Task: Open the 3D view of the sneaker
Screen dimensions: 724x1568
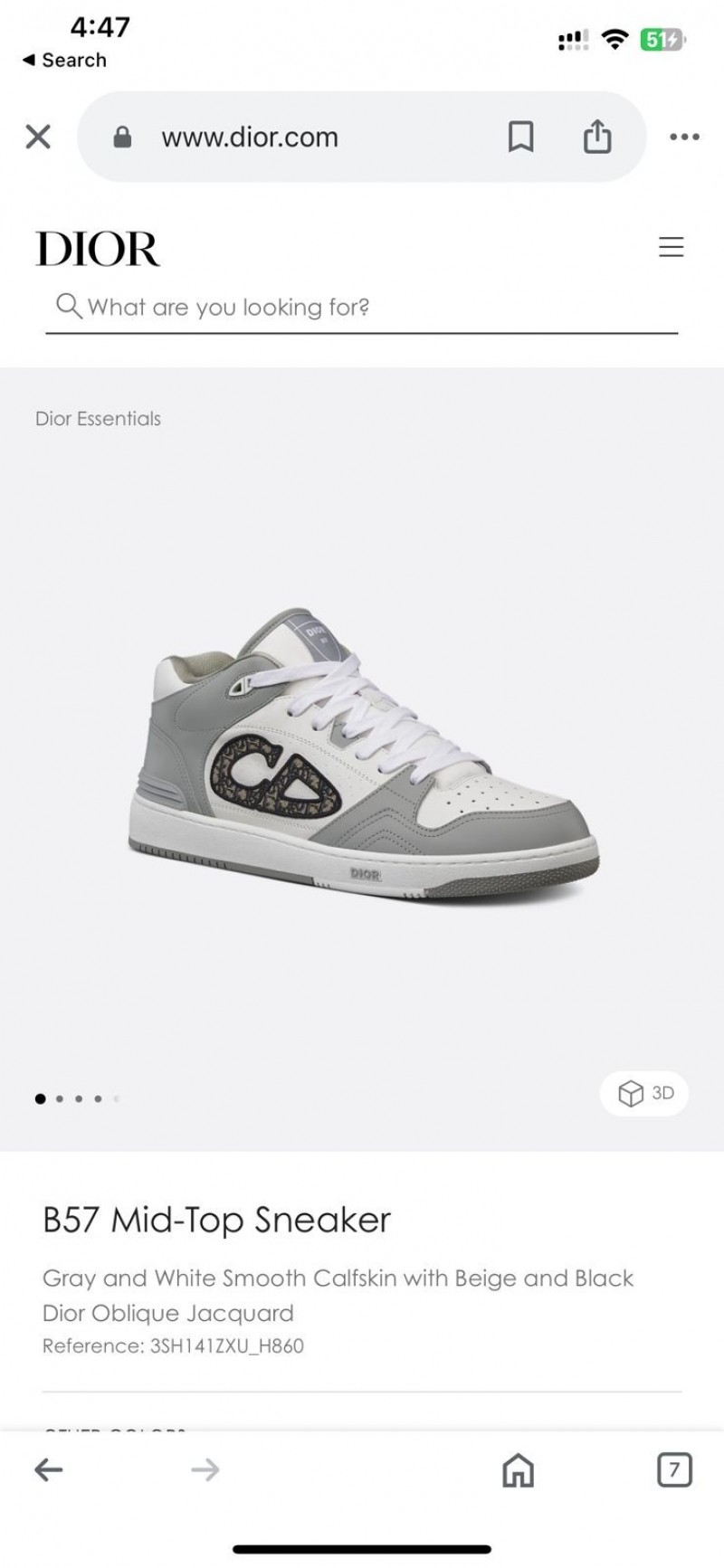Action: tap(644, 1093)
